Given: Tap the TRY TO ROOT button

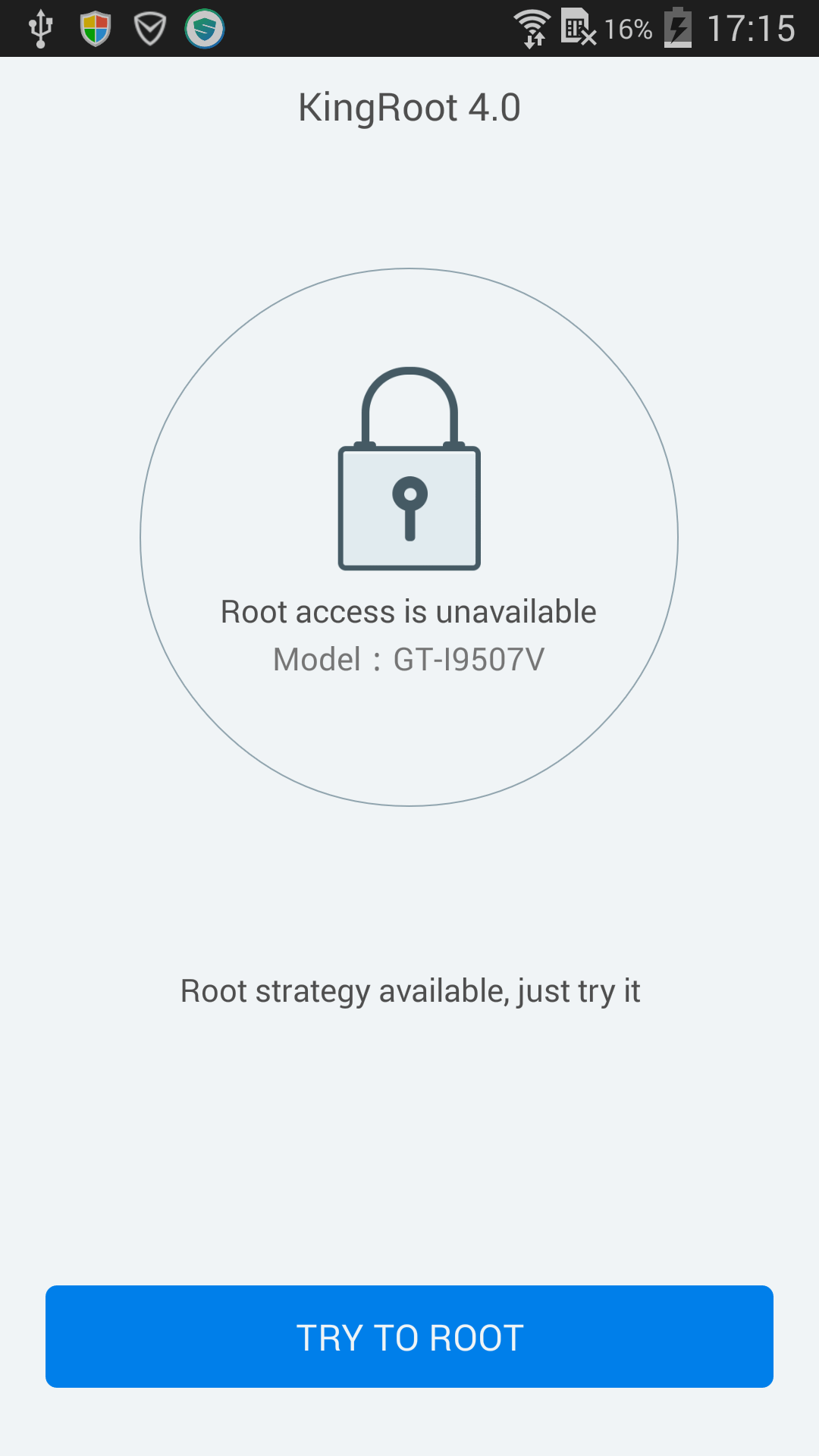Looking at the screenshot, I should [409, 1336].
